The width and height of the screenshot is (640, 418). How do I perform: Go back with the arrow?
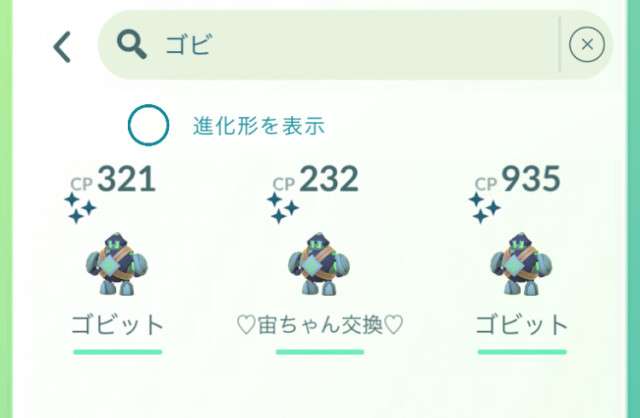62,47
